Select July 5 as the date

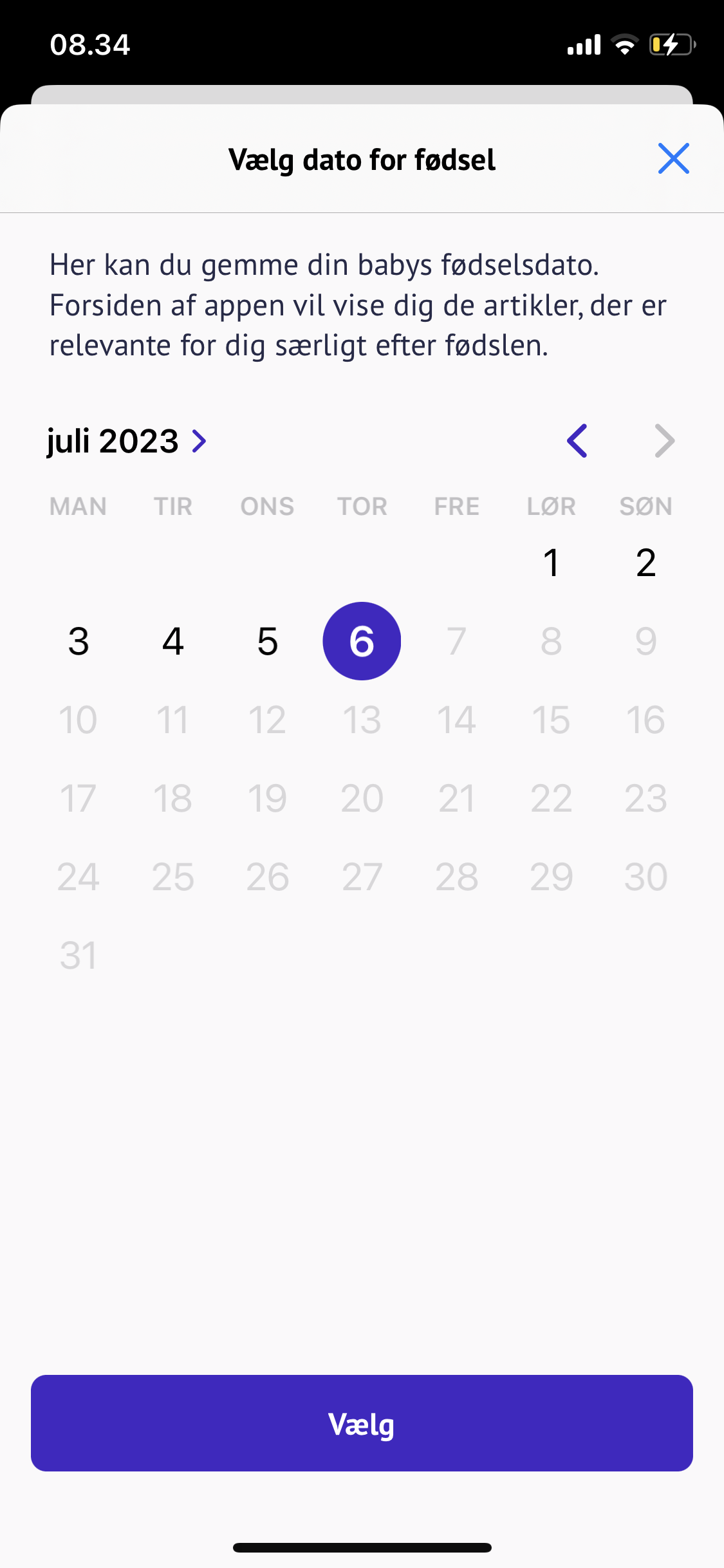tap(268, 641)
